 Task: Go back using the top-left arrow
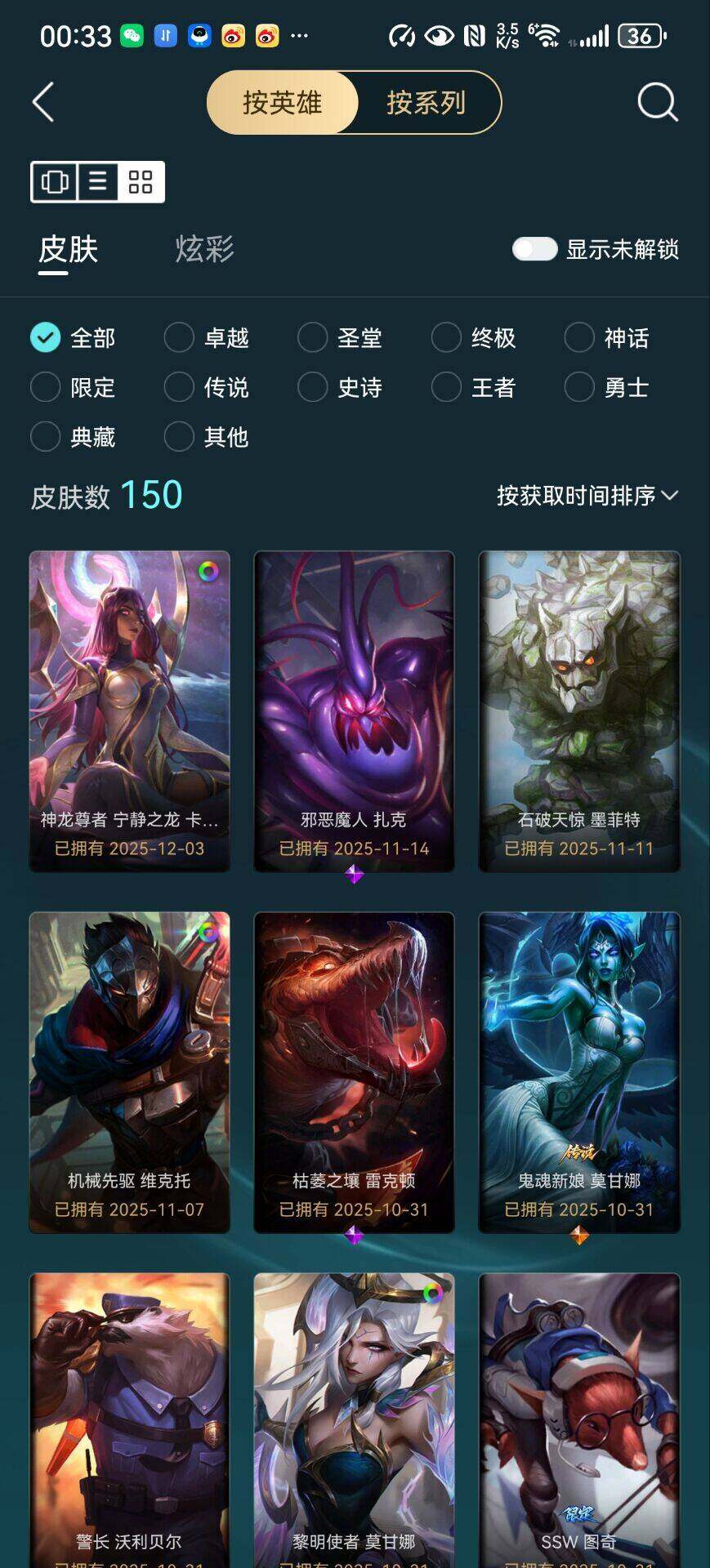point(43,102)
